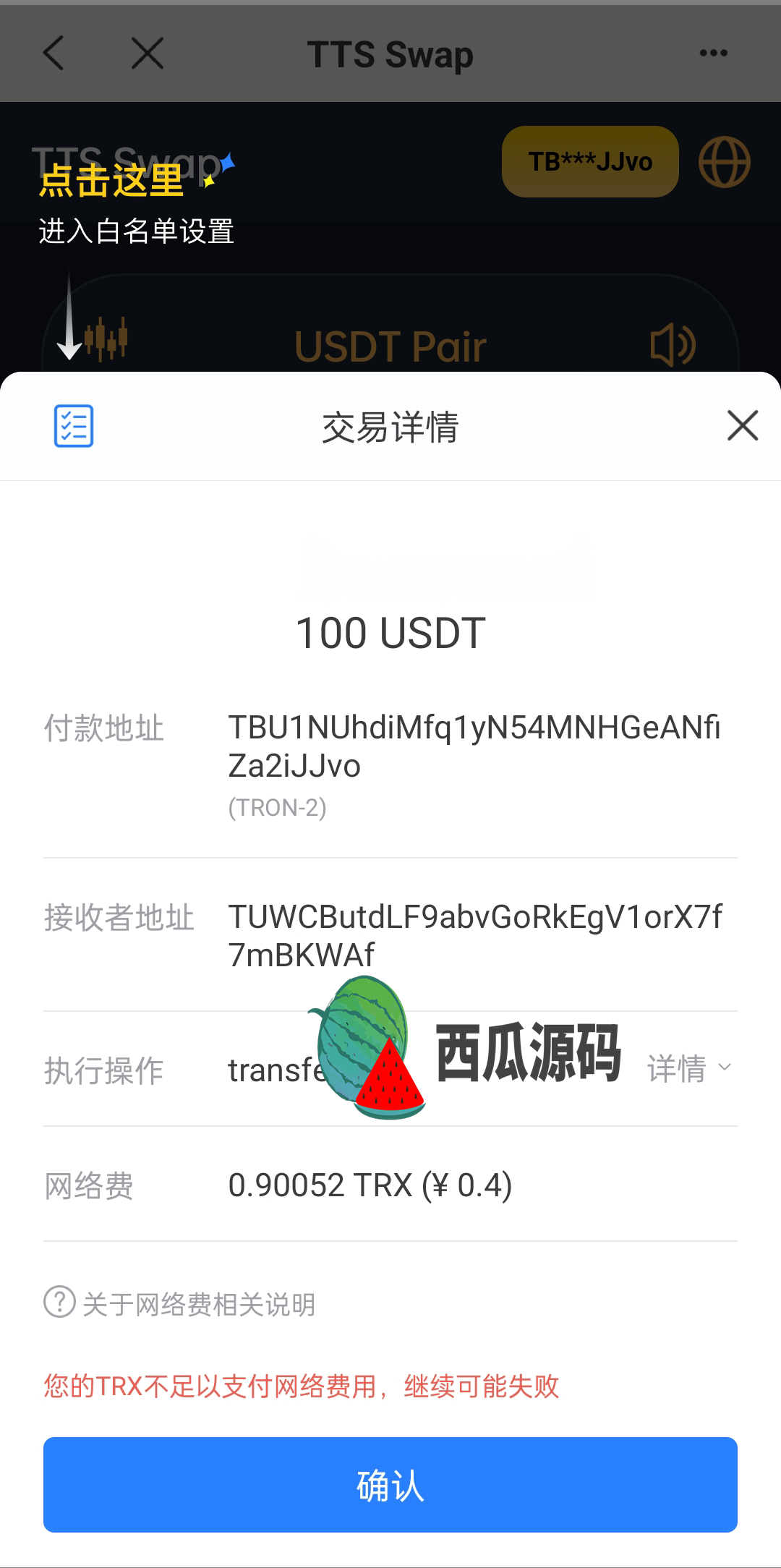The image size is (781, 1568).
Task: Tap the speaker sound icon
Action: [673, 345]
